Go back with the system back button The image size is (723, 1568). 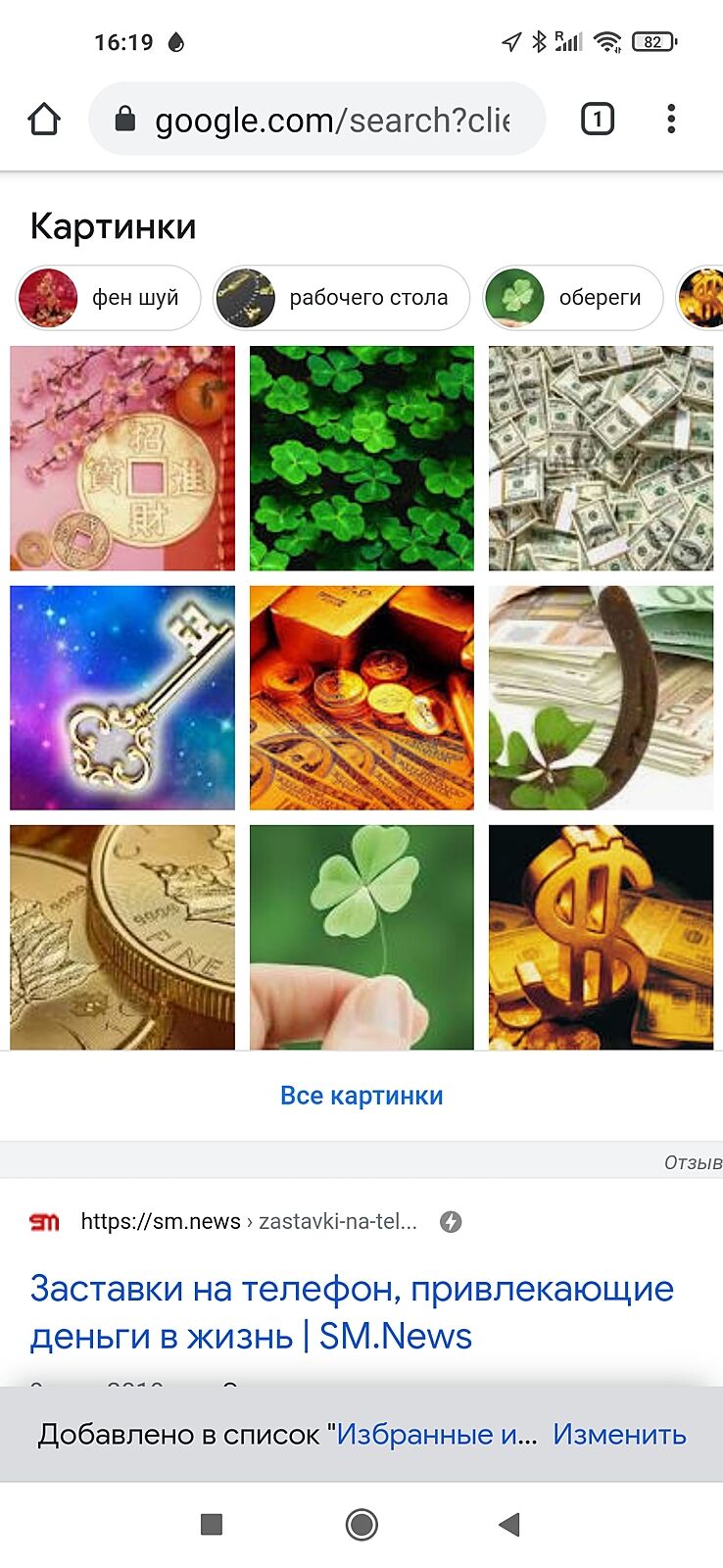[x=509, y=1524]
